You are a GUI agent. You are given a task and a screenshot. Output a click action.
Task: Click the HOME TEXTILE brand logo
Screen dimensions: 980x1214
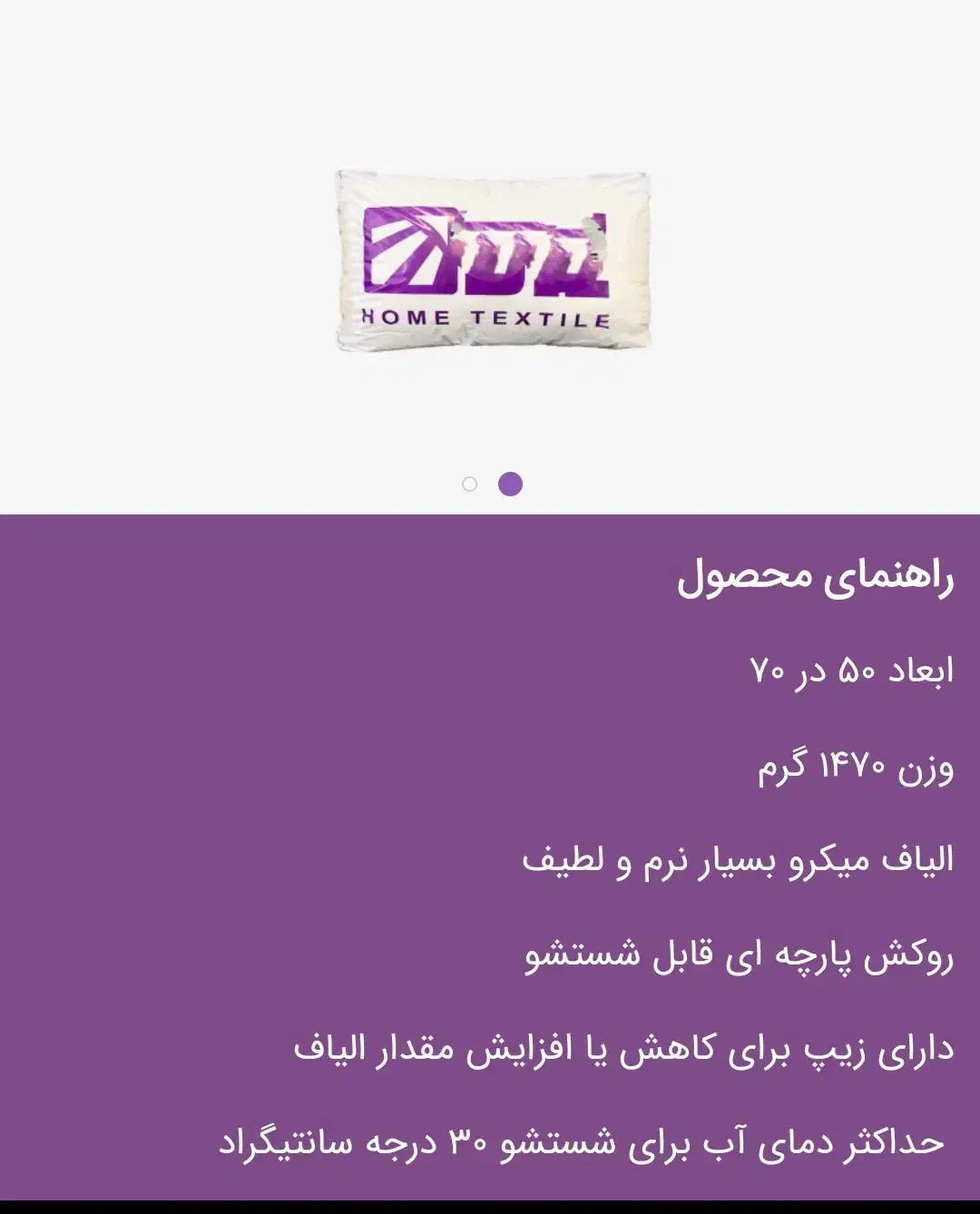click(485, 318)
